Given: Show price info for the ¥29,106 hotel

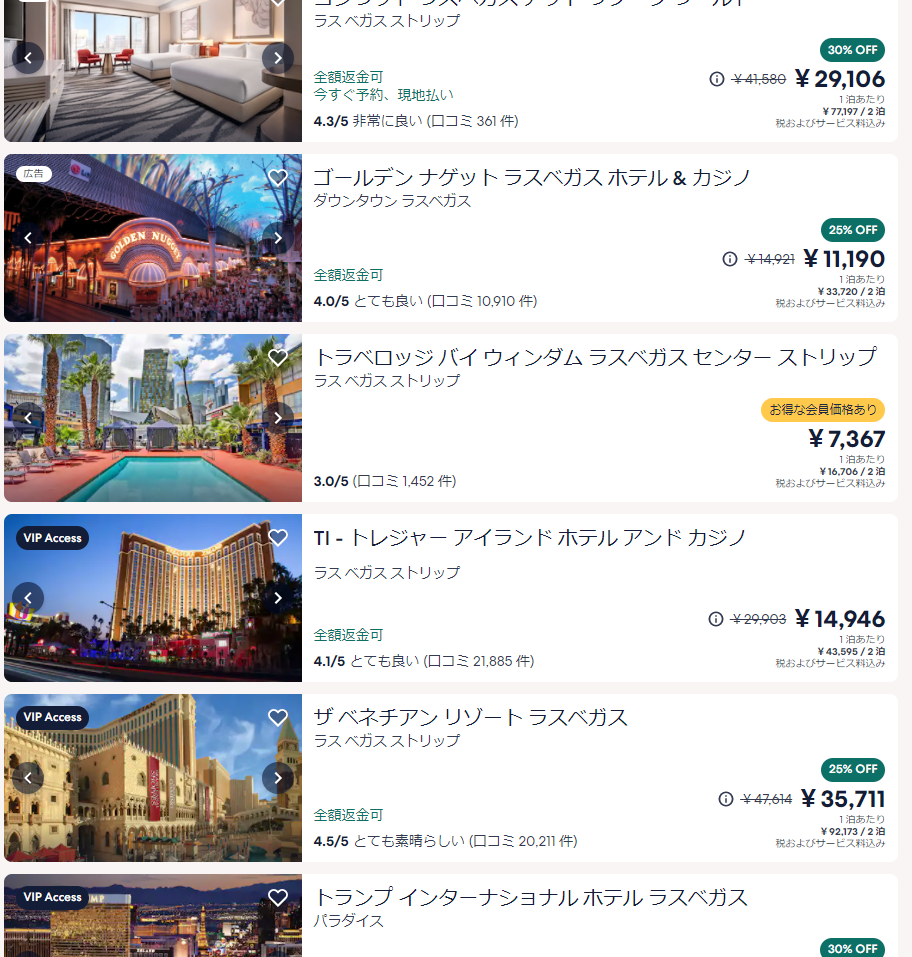Looking at the screenshot, I should point(716,79).
